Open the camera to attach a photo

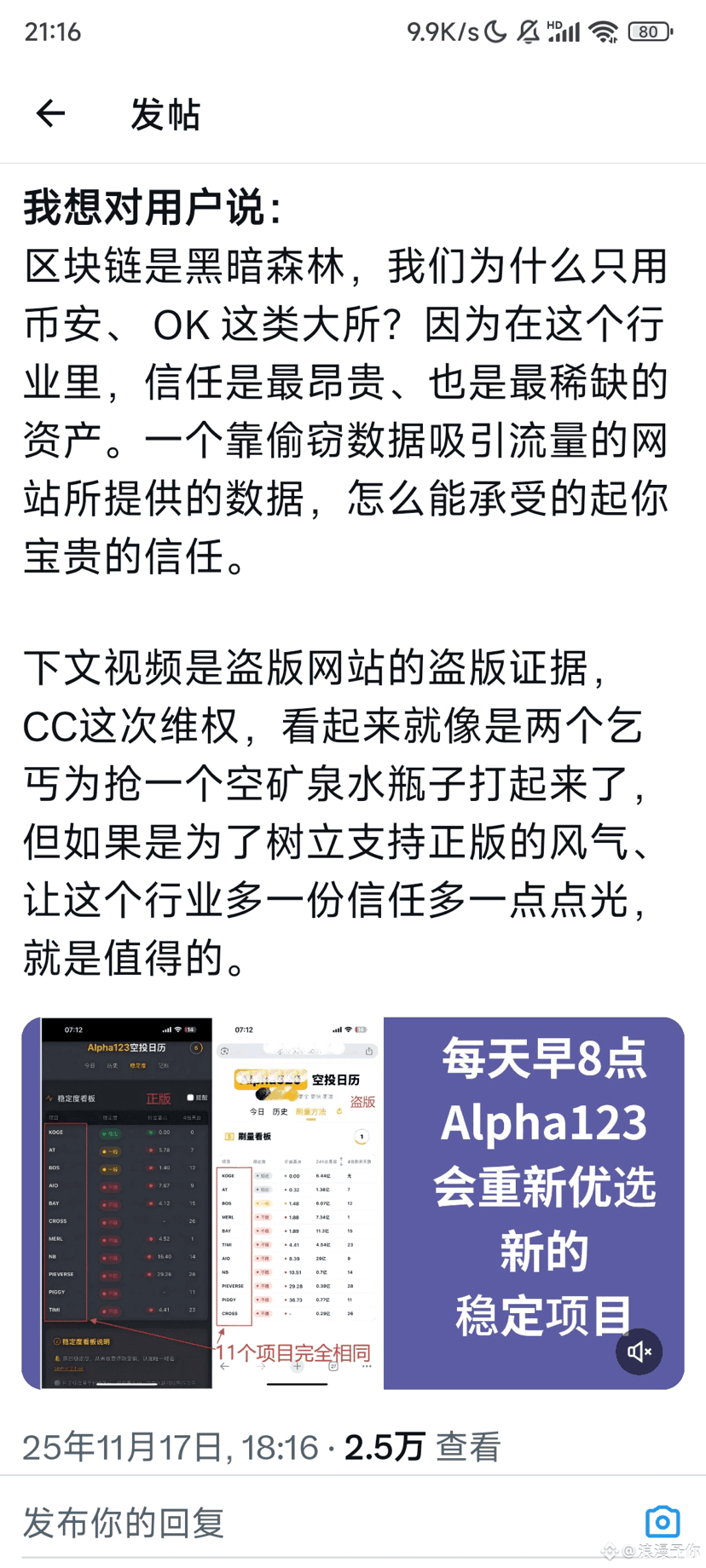click(x=662, y=1521)
